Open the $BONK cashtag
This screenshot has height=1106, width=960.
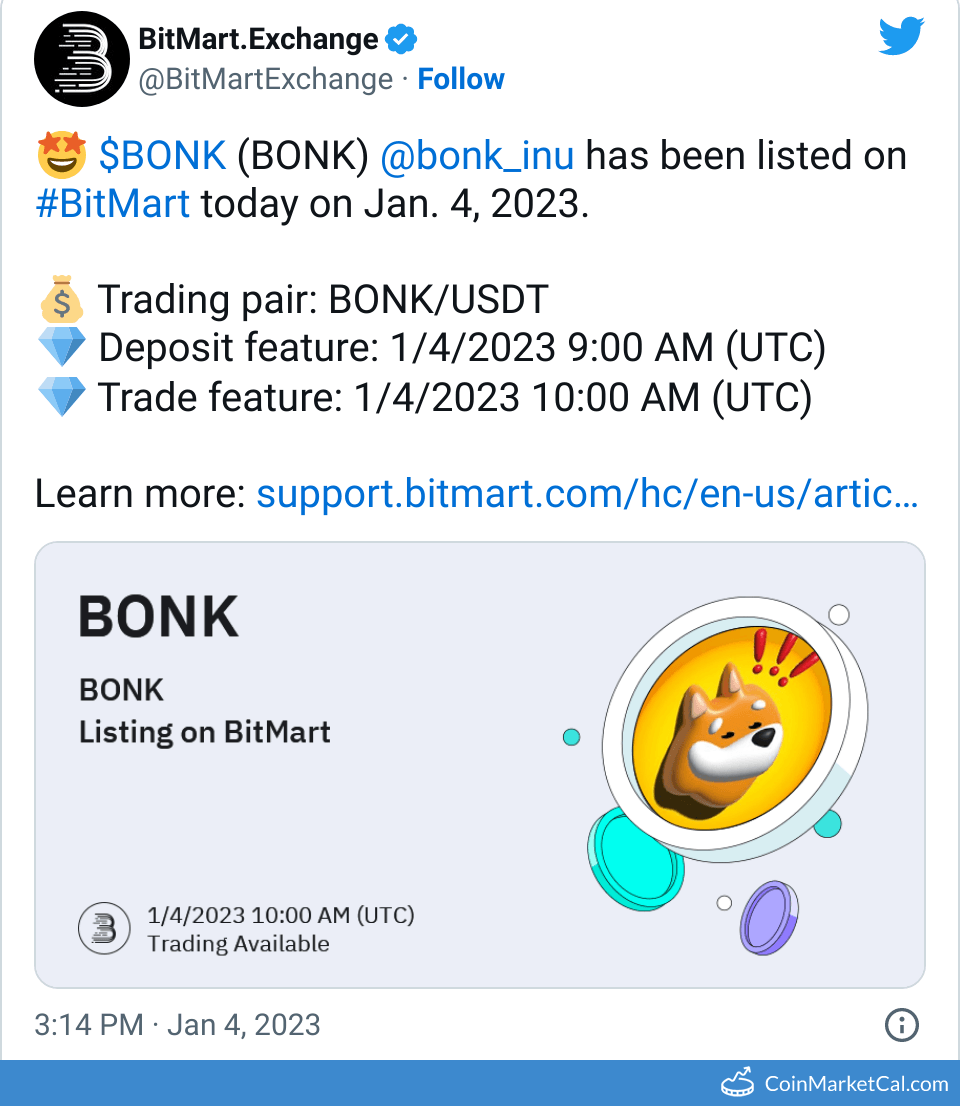[163, 156]
